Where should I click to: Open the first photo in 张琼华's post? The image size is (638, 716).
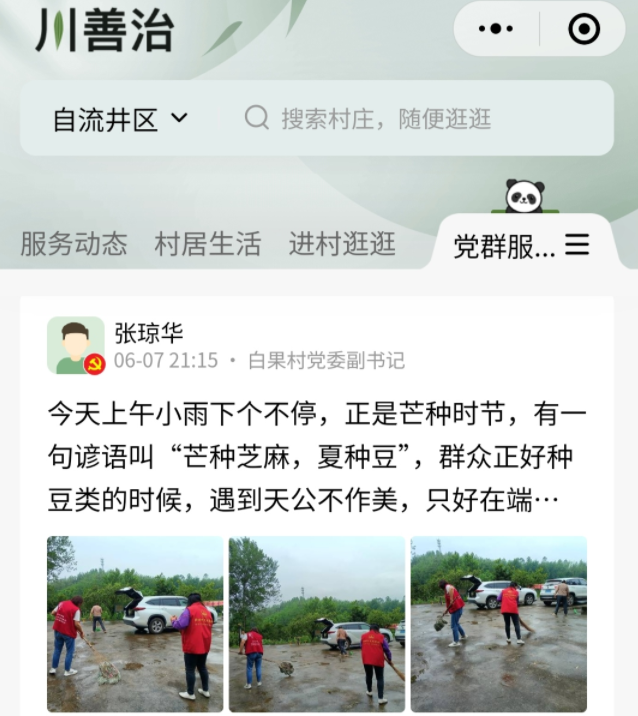pyautogui.click(x=135, y=624)
